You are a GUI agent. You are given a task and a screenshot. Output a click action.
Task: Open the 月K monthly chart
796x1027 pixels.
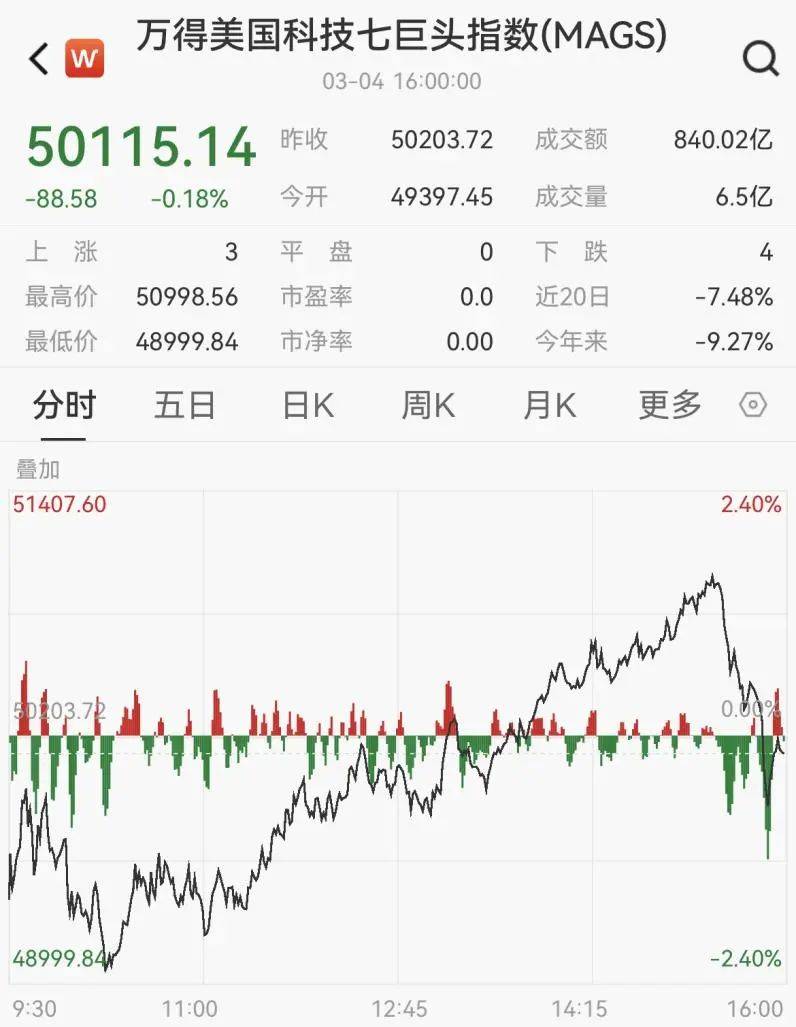[548, 405]
